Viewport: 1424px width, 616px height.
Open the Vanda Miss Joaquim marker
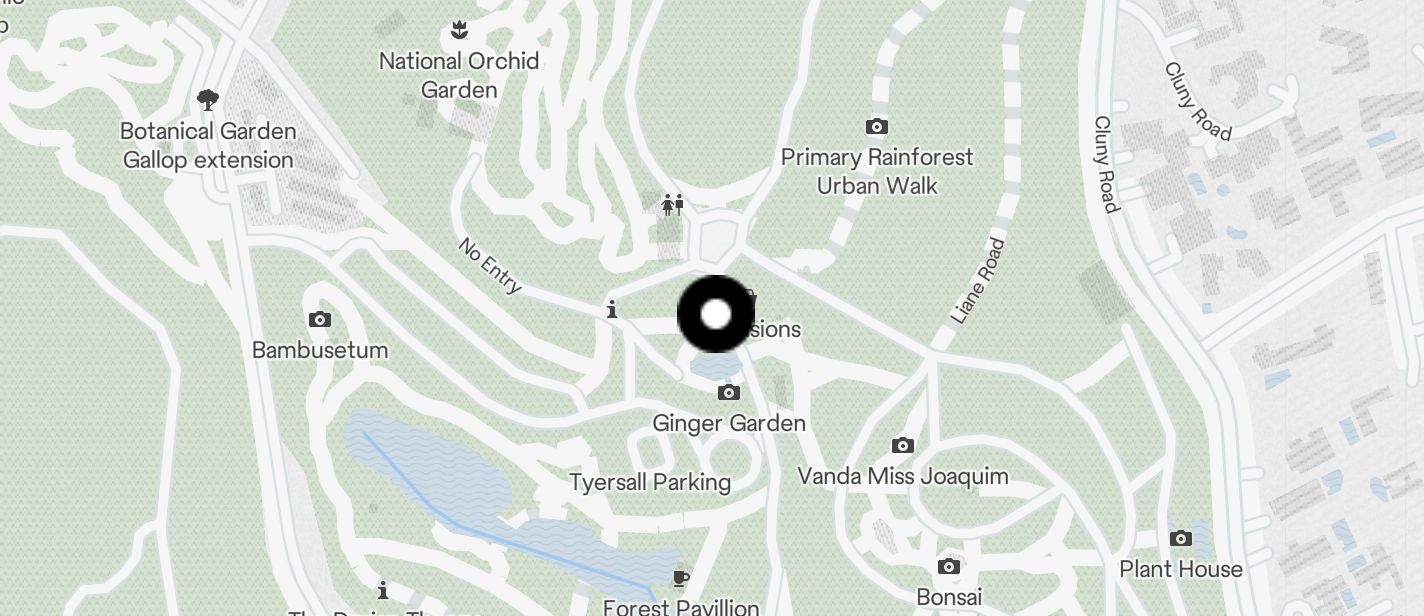tap(903, 446)
